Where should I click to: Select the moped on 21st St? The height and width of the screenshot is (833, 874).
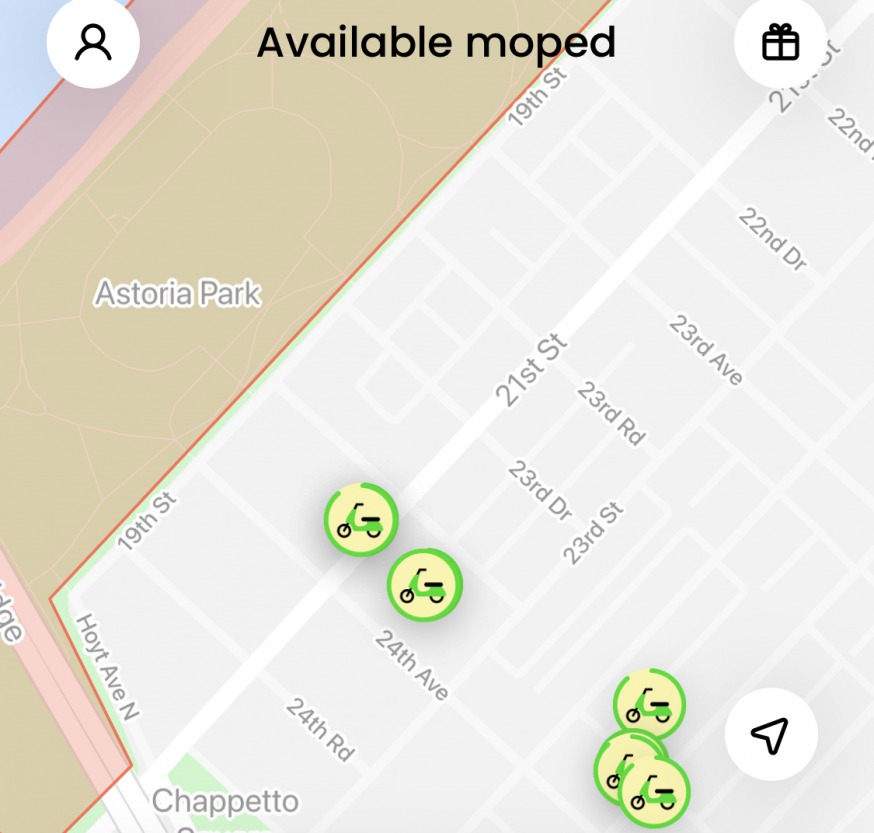pos(361,520)
